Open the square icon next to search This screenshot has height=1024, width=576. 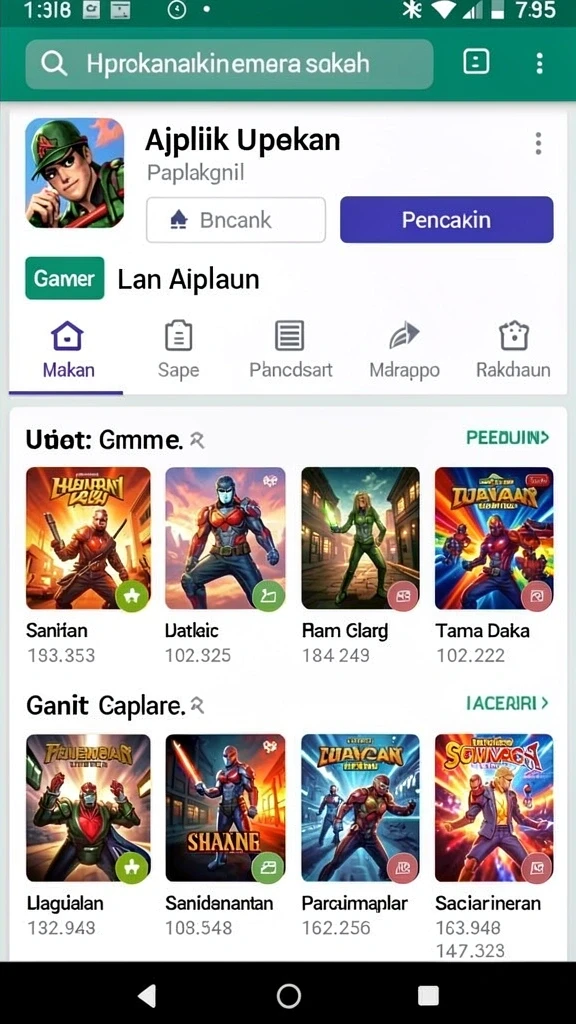pos(476,63)
